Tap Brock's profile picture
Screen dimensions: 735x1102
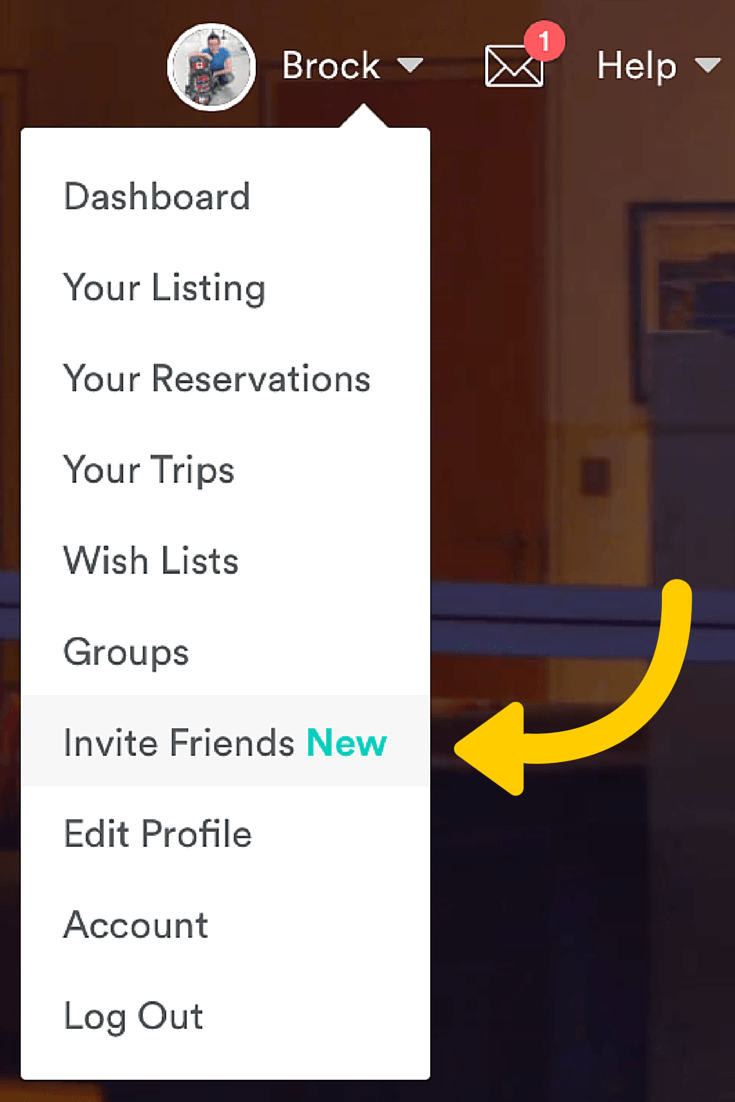coord(212,67)
